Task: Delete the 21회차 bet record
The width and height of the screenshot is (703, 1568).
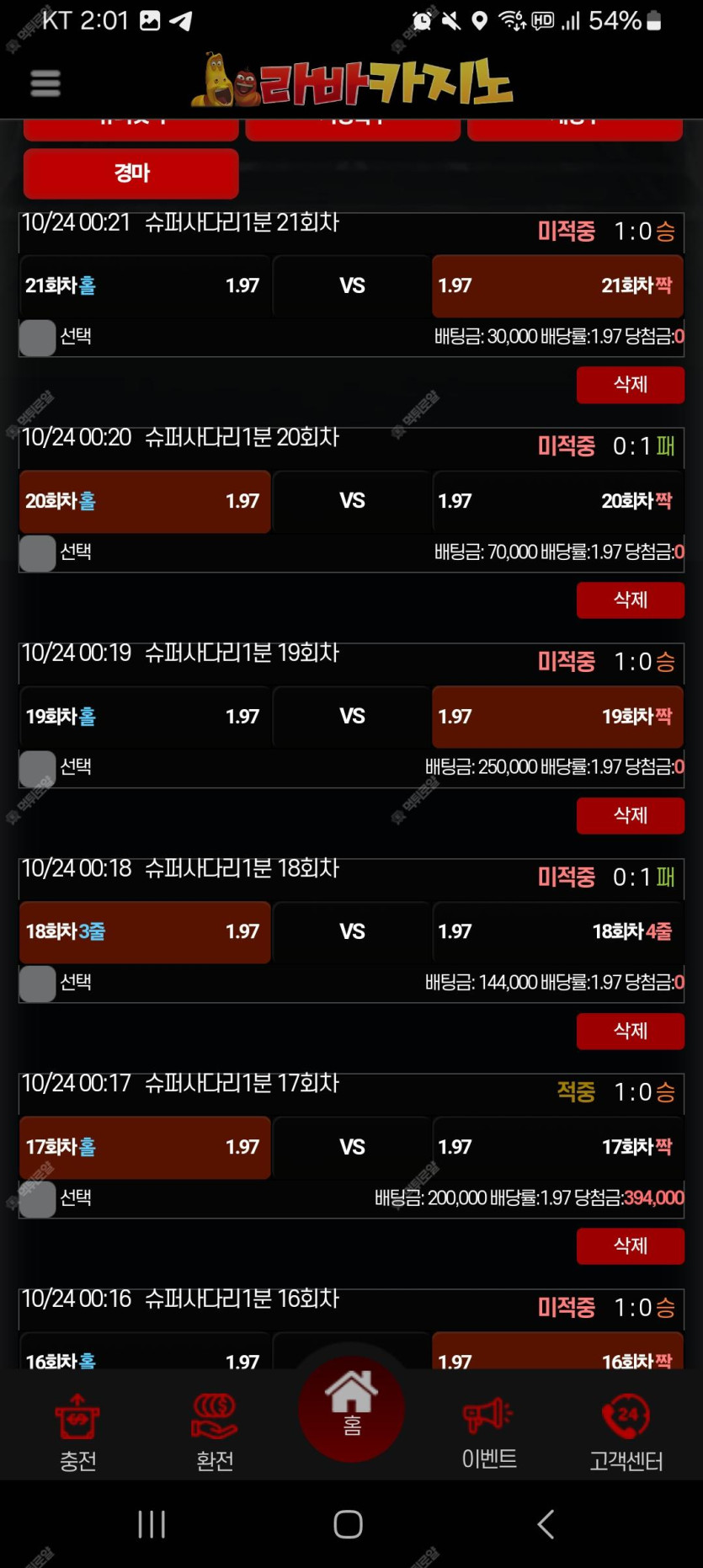Action: pos(630,385)
